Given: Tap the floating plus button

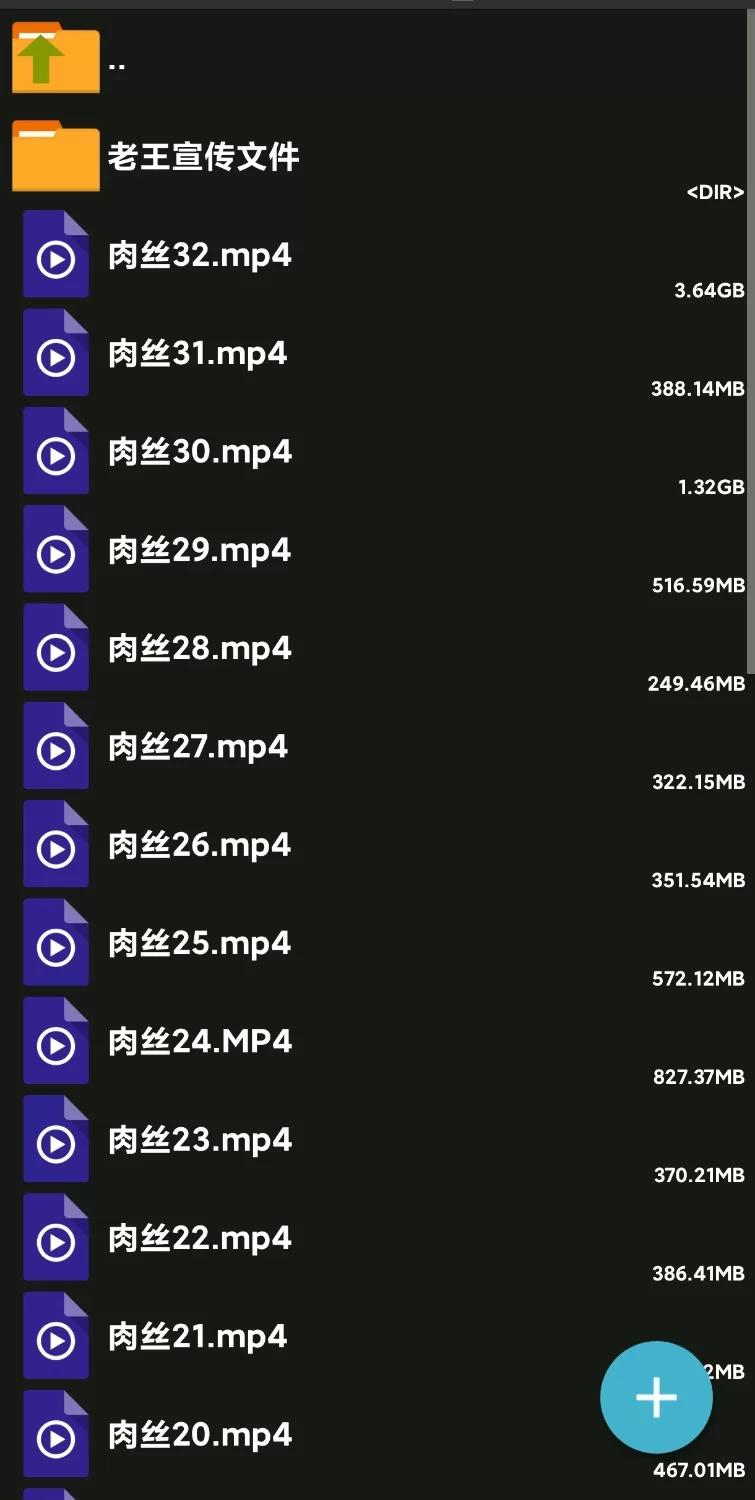Looking at the screenshot, I should pyautogui.click(x=656, y=1397).
